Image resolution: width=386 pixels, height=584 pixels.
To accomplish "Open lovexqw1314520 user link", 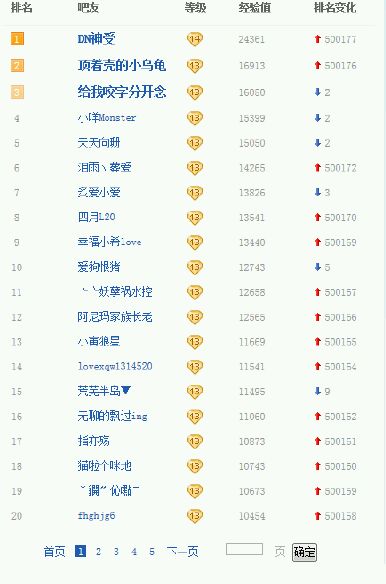I will (x=115, y=366).
